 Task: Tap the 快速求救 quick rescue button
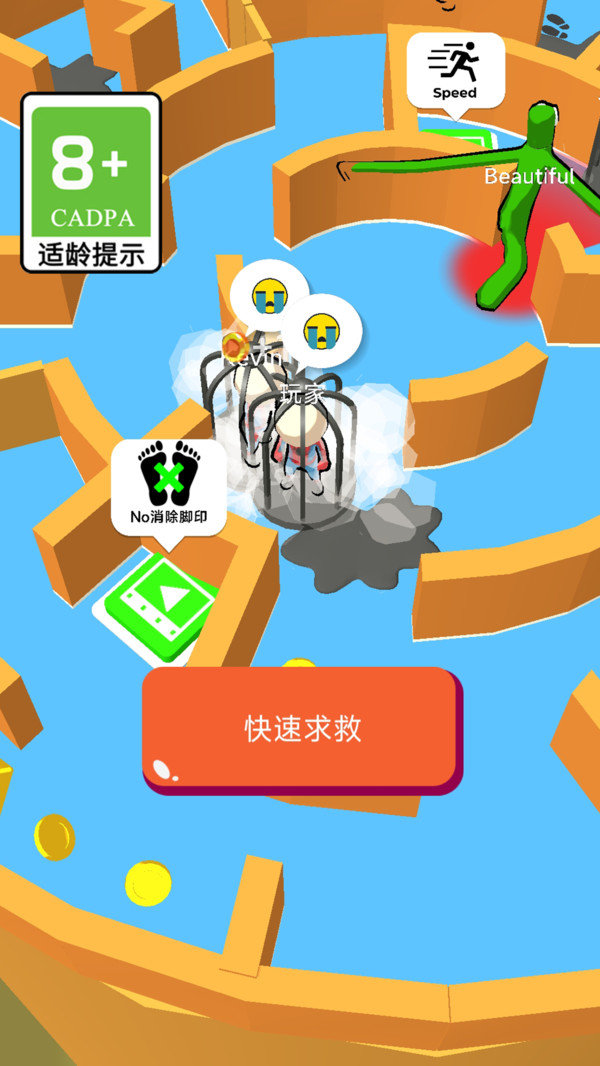302,729
